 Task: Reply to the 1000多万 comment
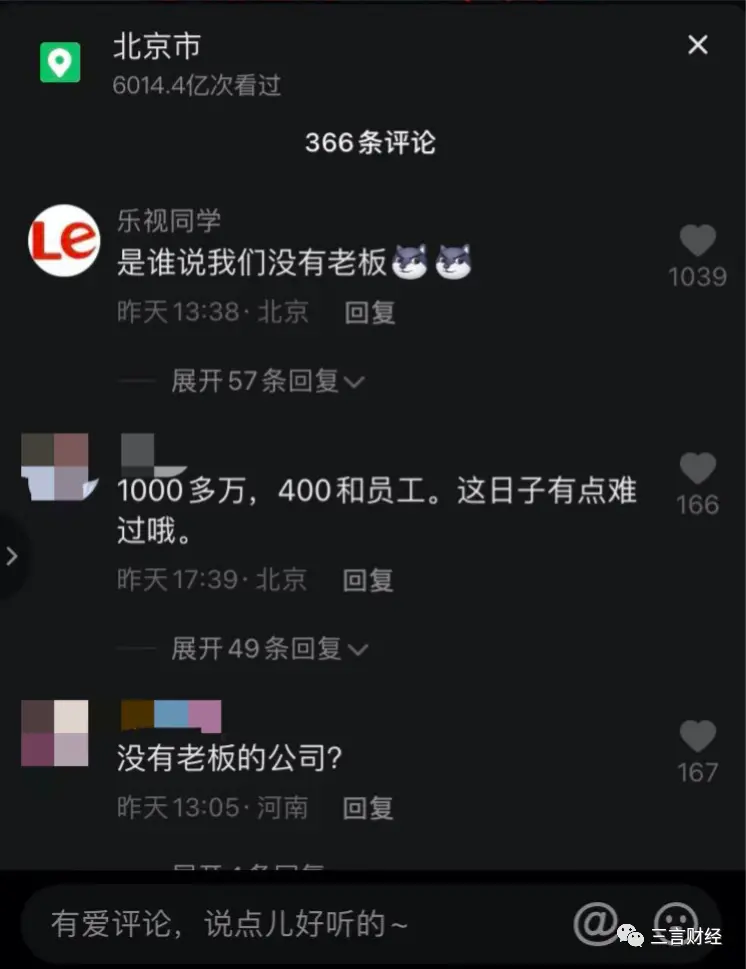click(368, 579)
